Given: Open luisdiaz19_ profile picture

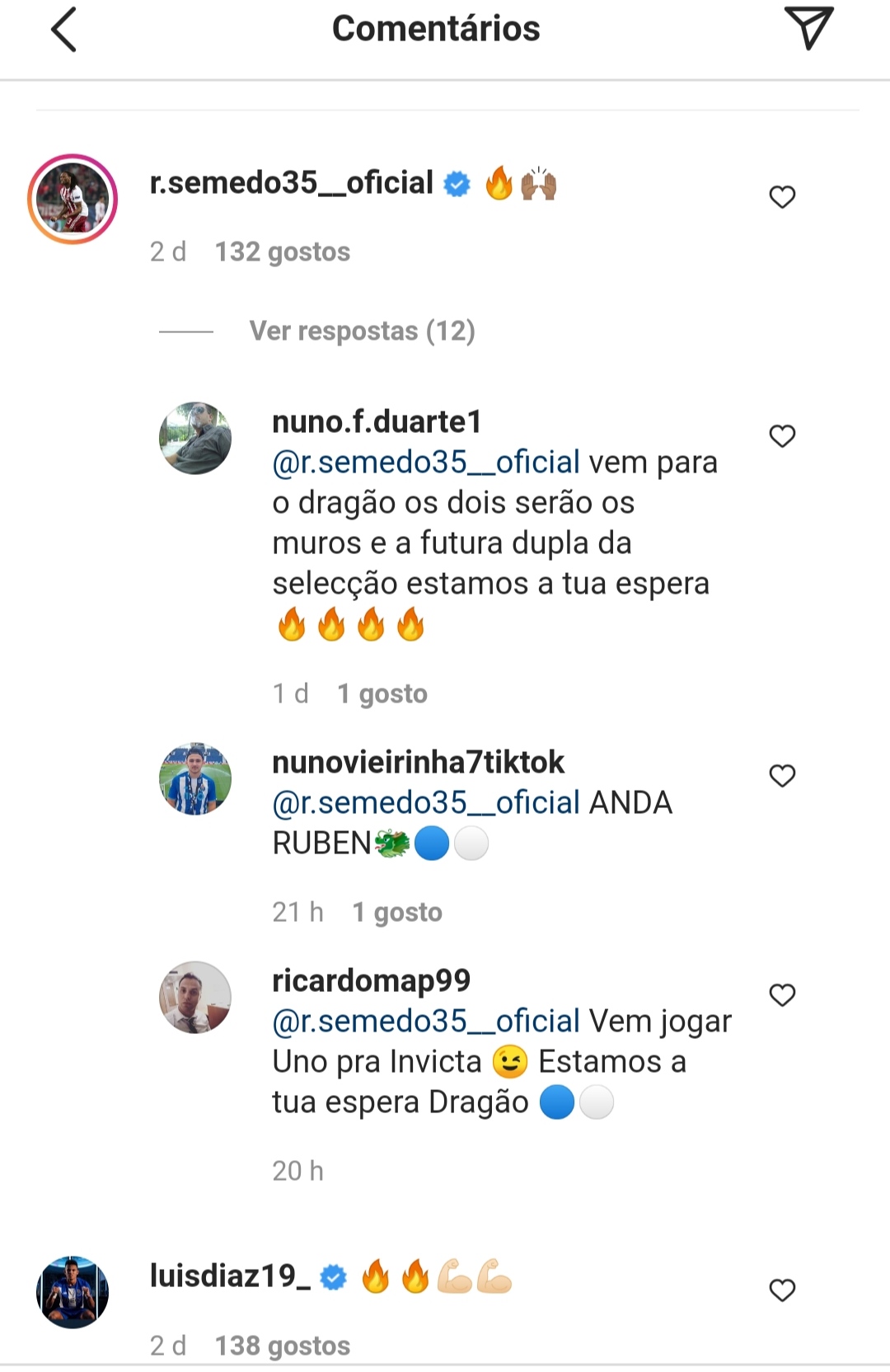Looking at the screenshot, I should click(x=73, y=1292).
